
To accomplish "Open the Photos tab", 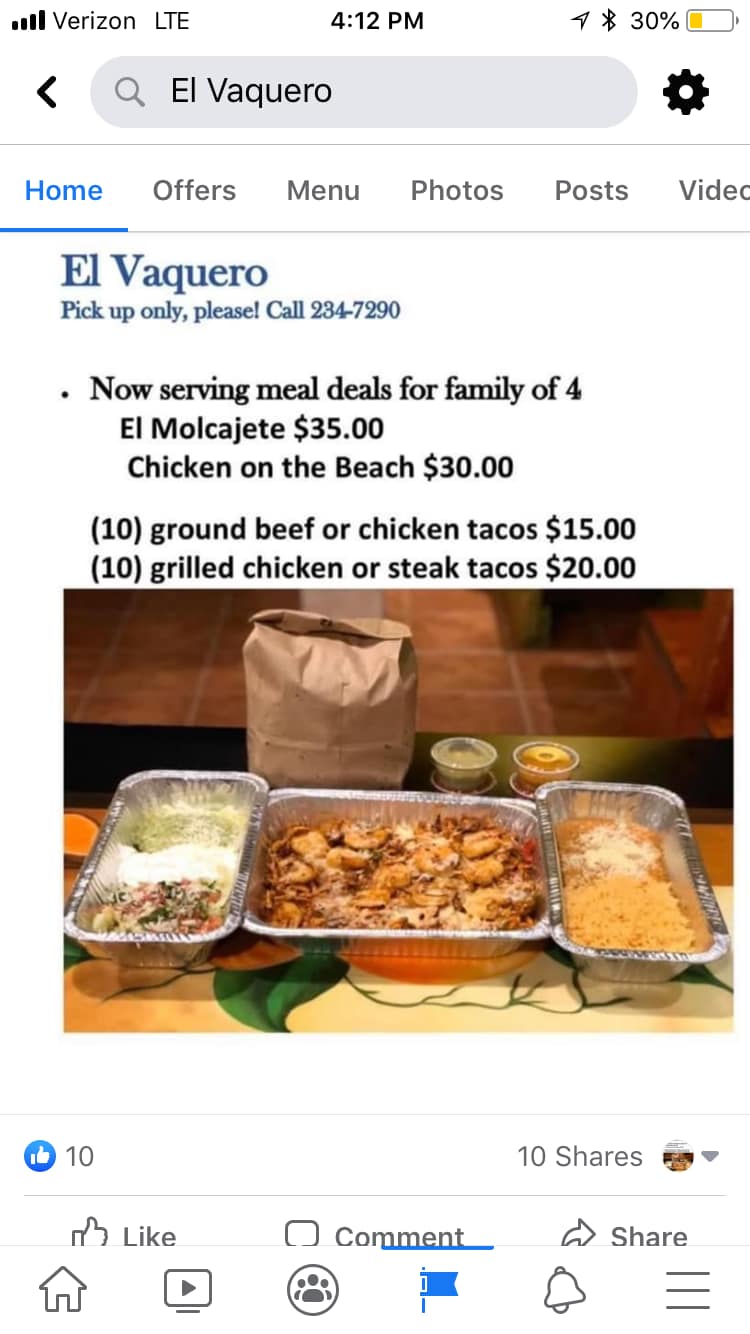I will tap(457, 190).
